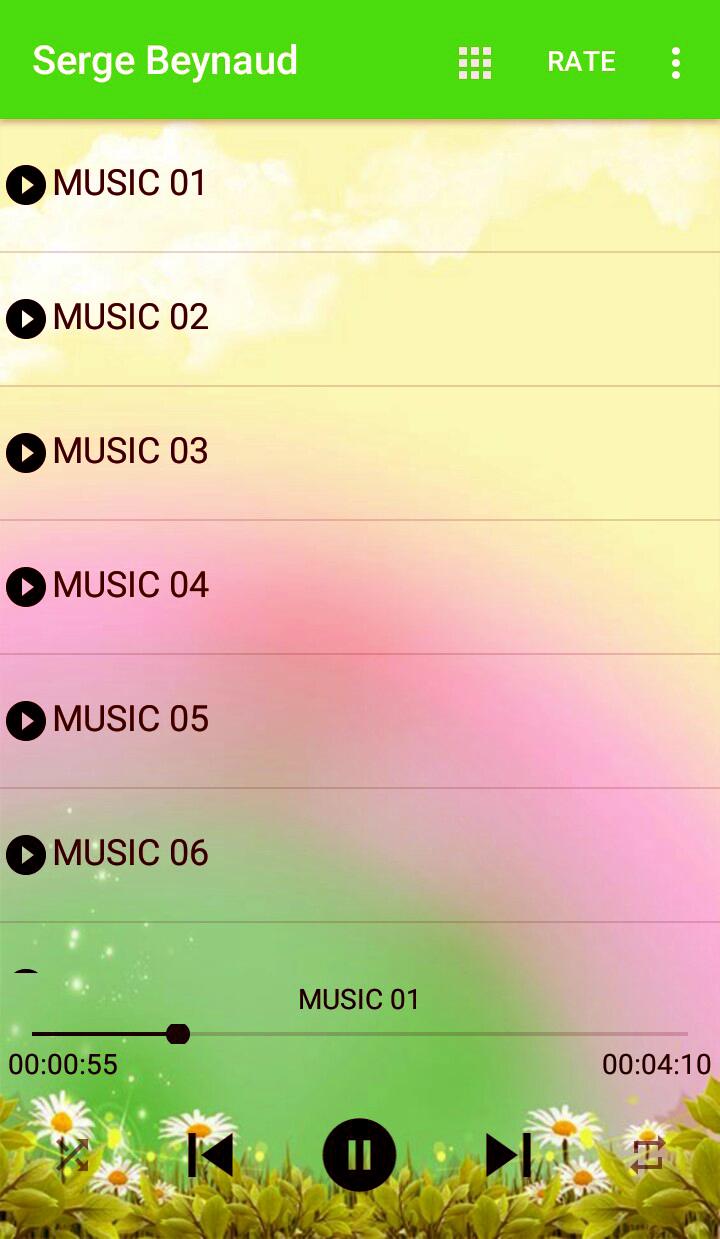Viewport: 720px width, 1239px height.
Task: Skip to previous track
Action: (210, 1155)
